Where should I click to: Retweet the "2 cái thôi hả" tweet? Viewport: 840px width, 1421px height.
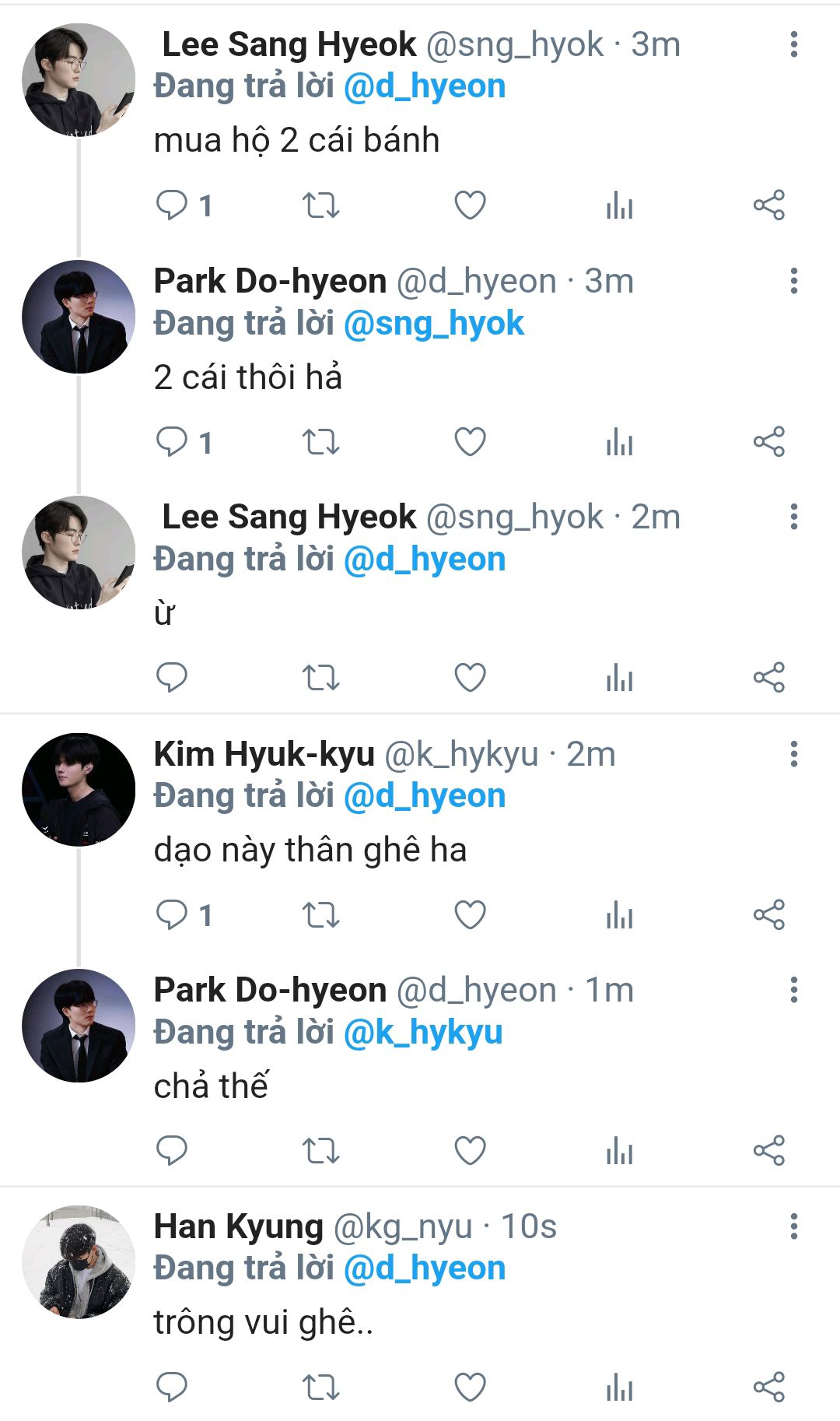pyautogui.click(x=320, y=442)
